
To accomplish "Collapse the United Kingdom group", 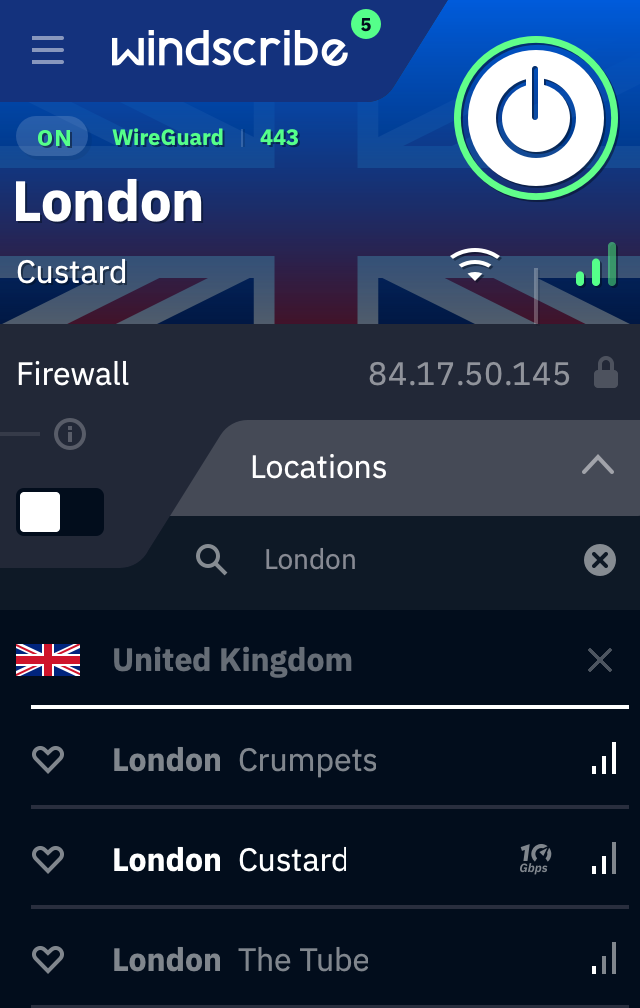I will coord(599,660).
